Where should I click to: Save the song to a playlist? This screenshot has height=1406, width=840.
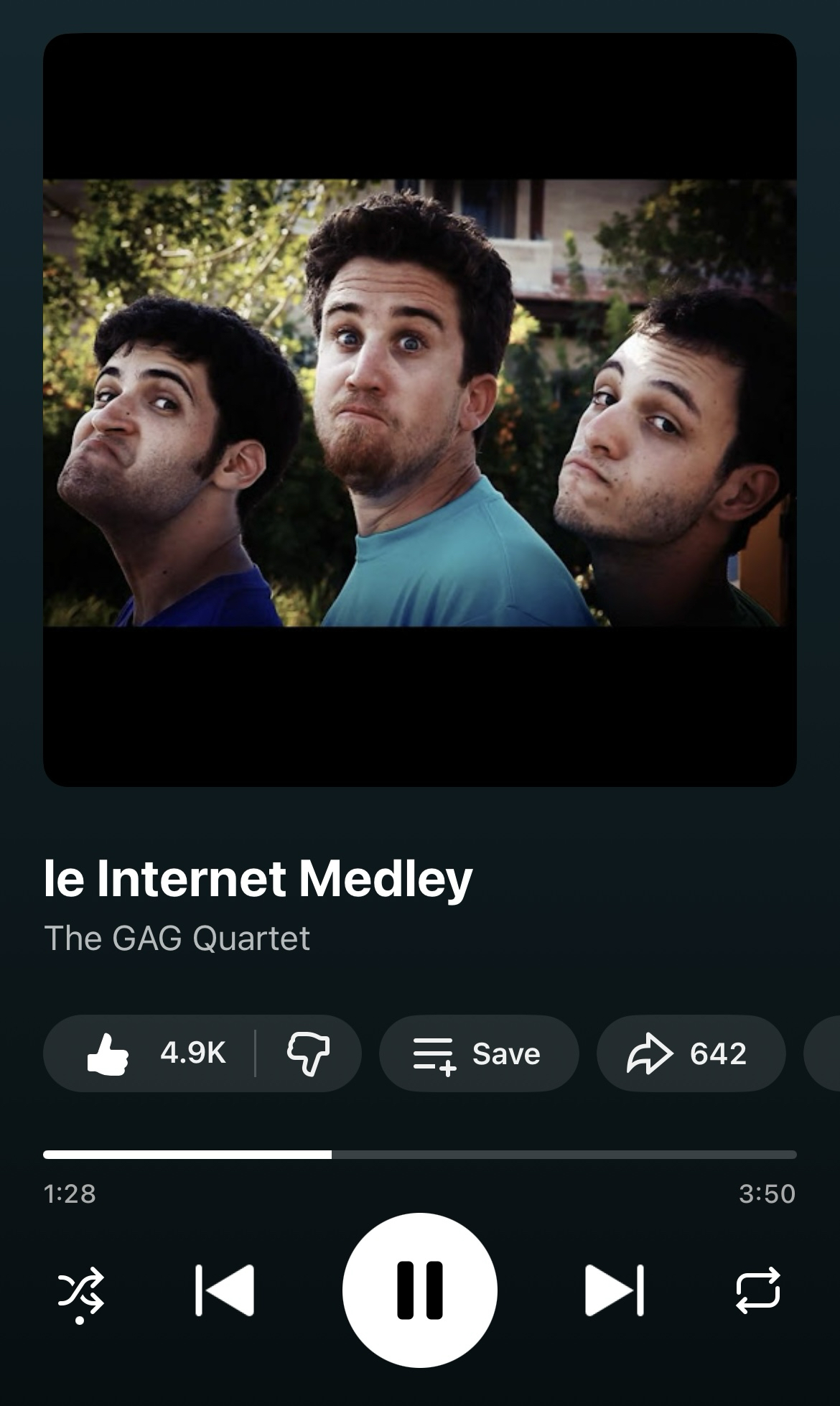[478, 1053]
